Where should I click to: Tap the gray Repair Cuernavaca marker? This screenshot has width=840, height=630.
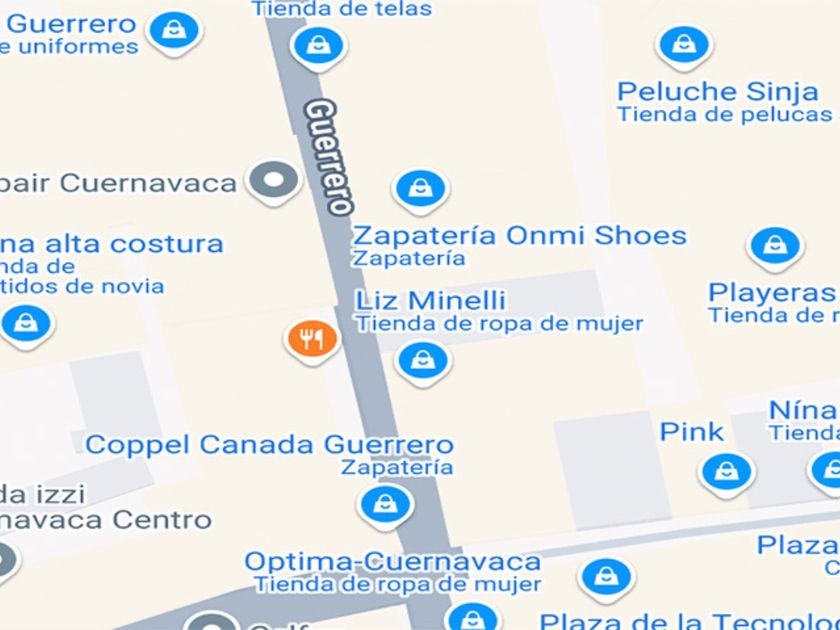tap(274, 181)
